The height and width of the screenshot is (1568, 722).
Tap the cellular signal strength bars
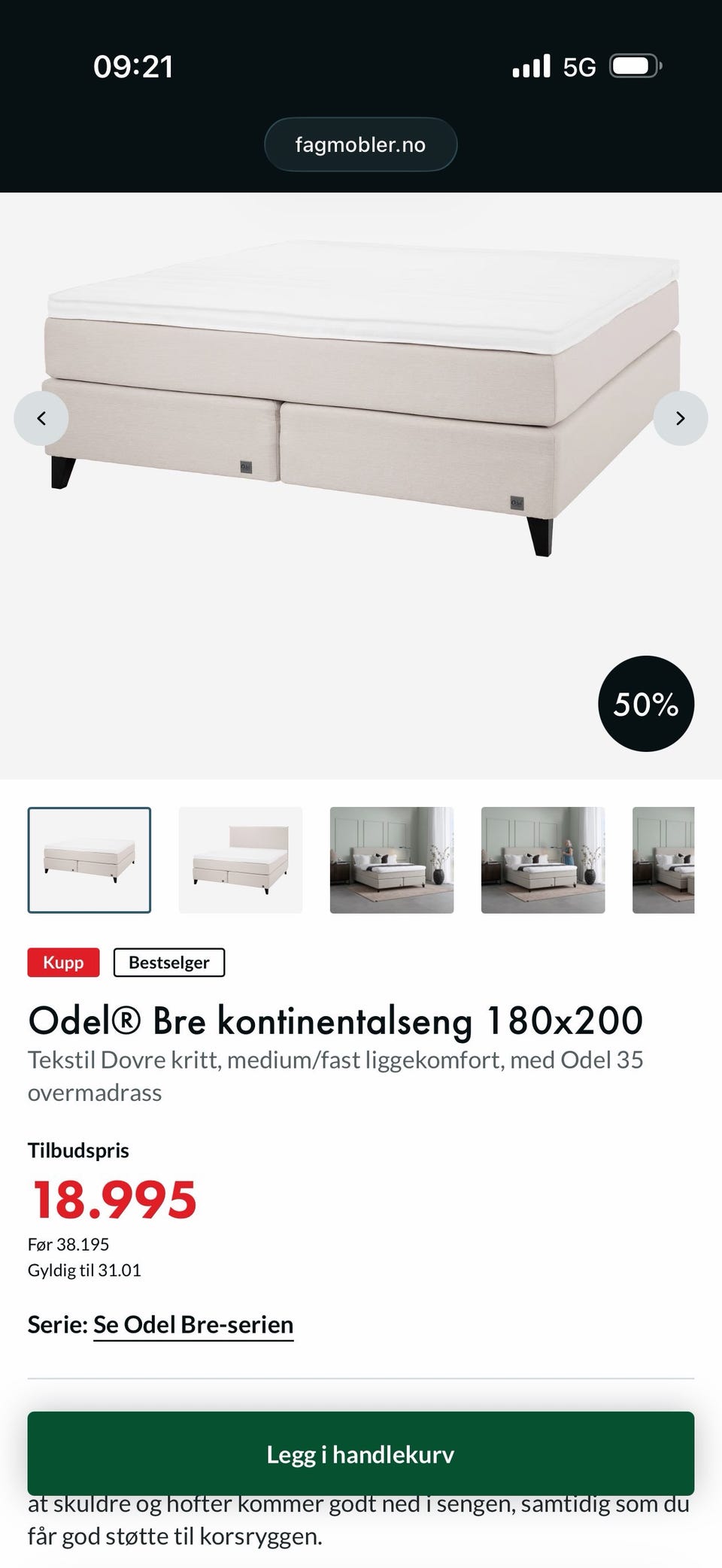[531, 66]
